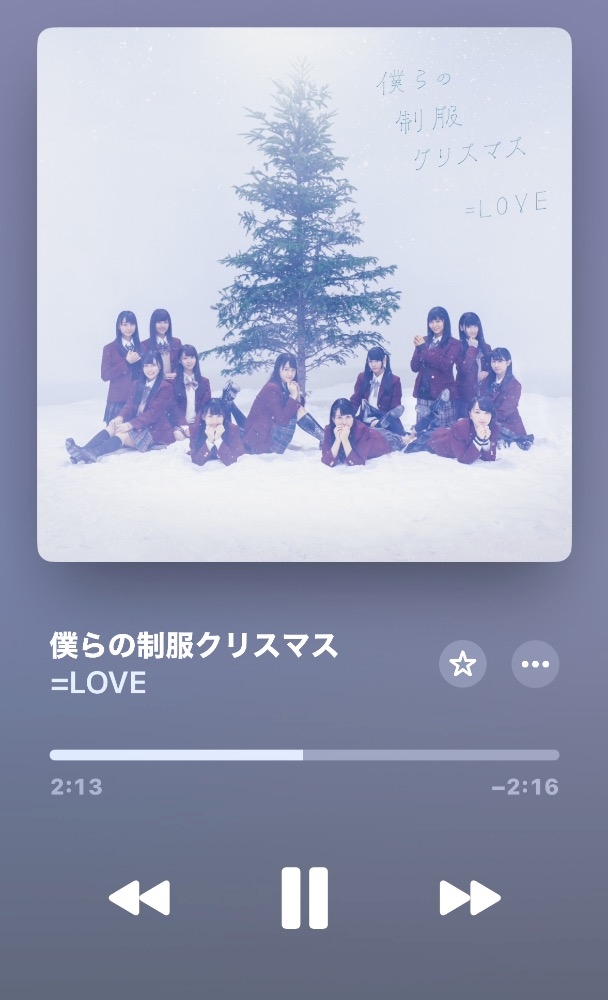Pause the current song
Image resolution: width=608 pixels, height=1000 pixels.
(304, 897)
